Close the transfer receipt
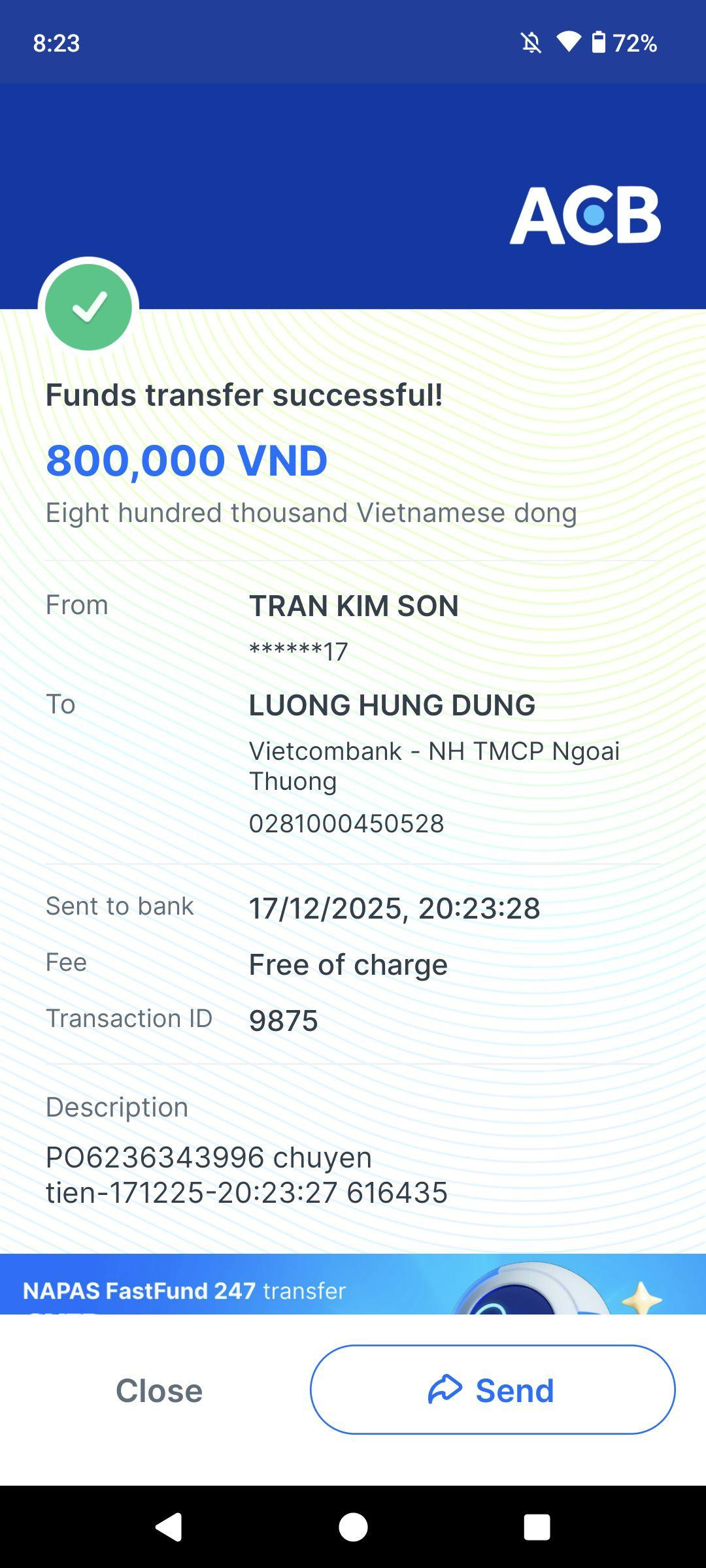 [159, 1390]
